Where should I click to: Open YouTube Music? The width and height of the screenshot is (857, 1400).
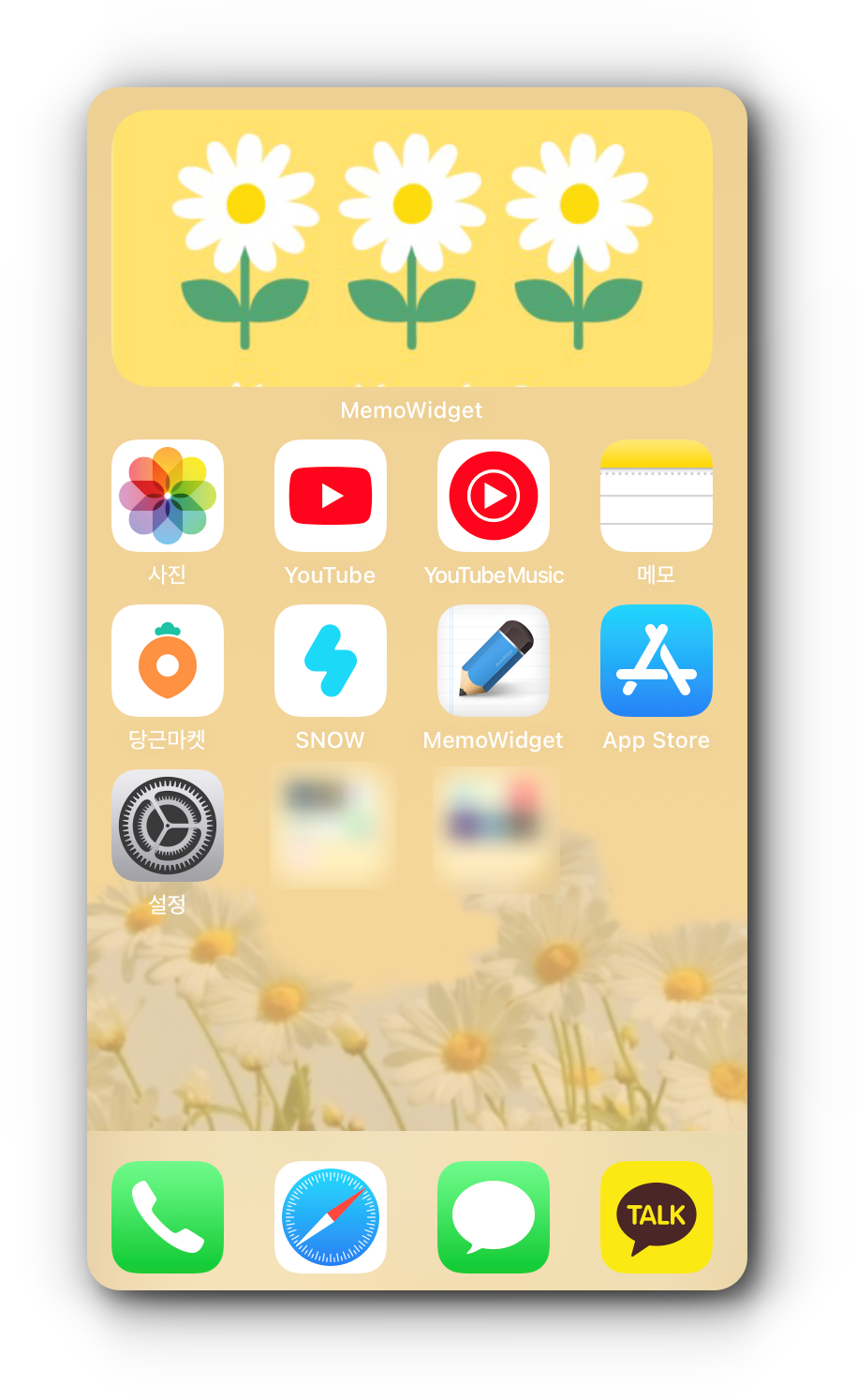[x=494, y=496]
